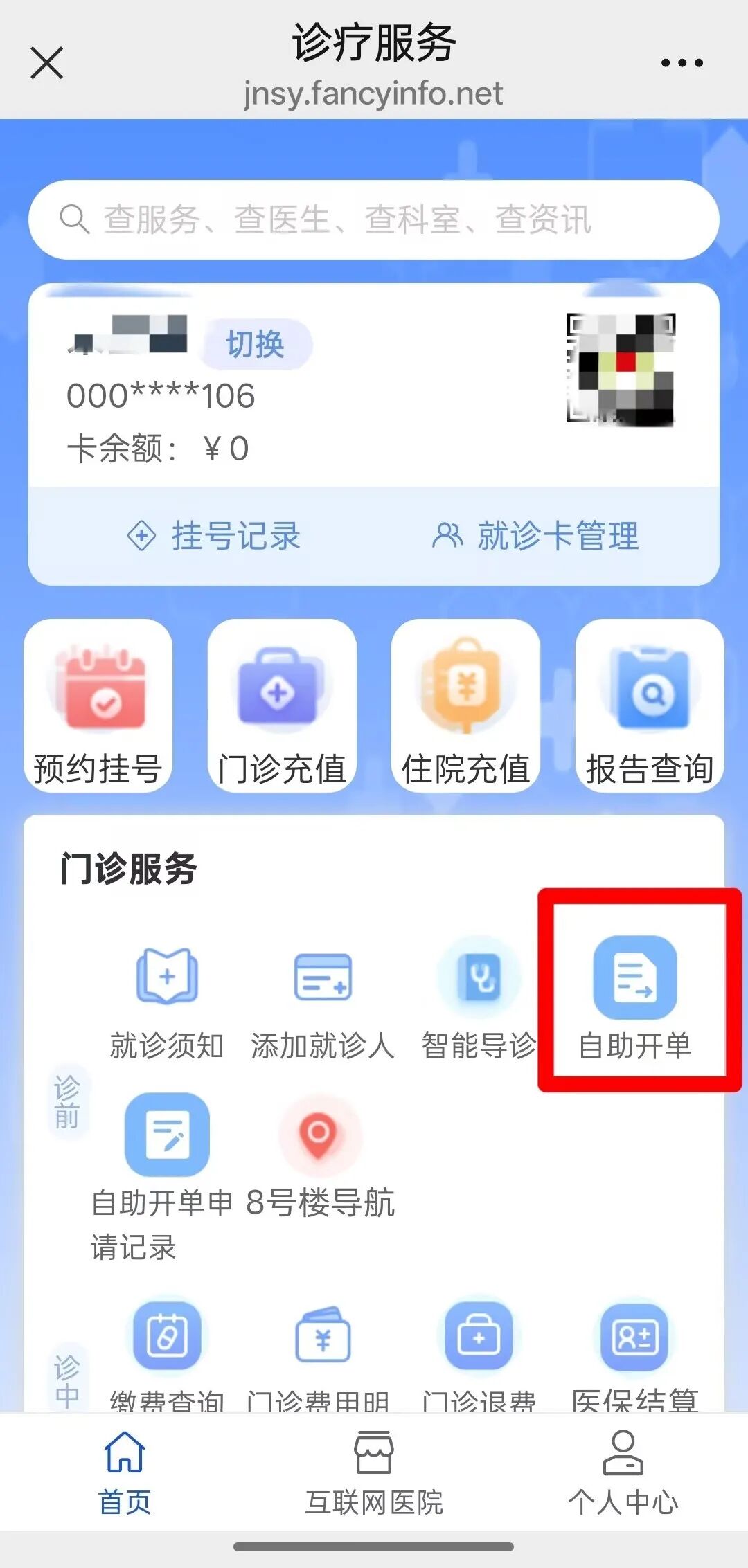748x1568 pixels.
Task: Open 8号楼导航 building navigation
Action: pyautogui.click(x=320, y=1156)
